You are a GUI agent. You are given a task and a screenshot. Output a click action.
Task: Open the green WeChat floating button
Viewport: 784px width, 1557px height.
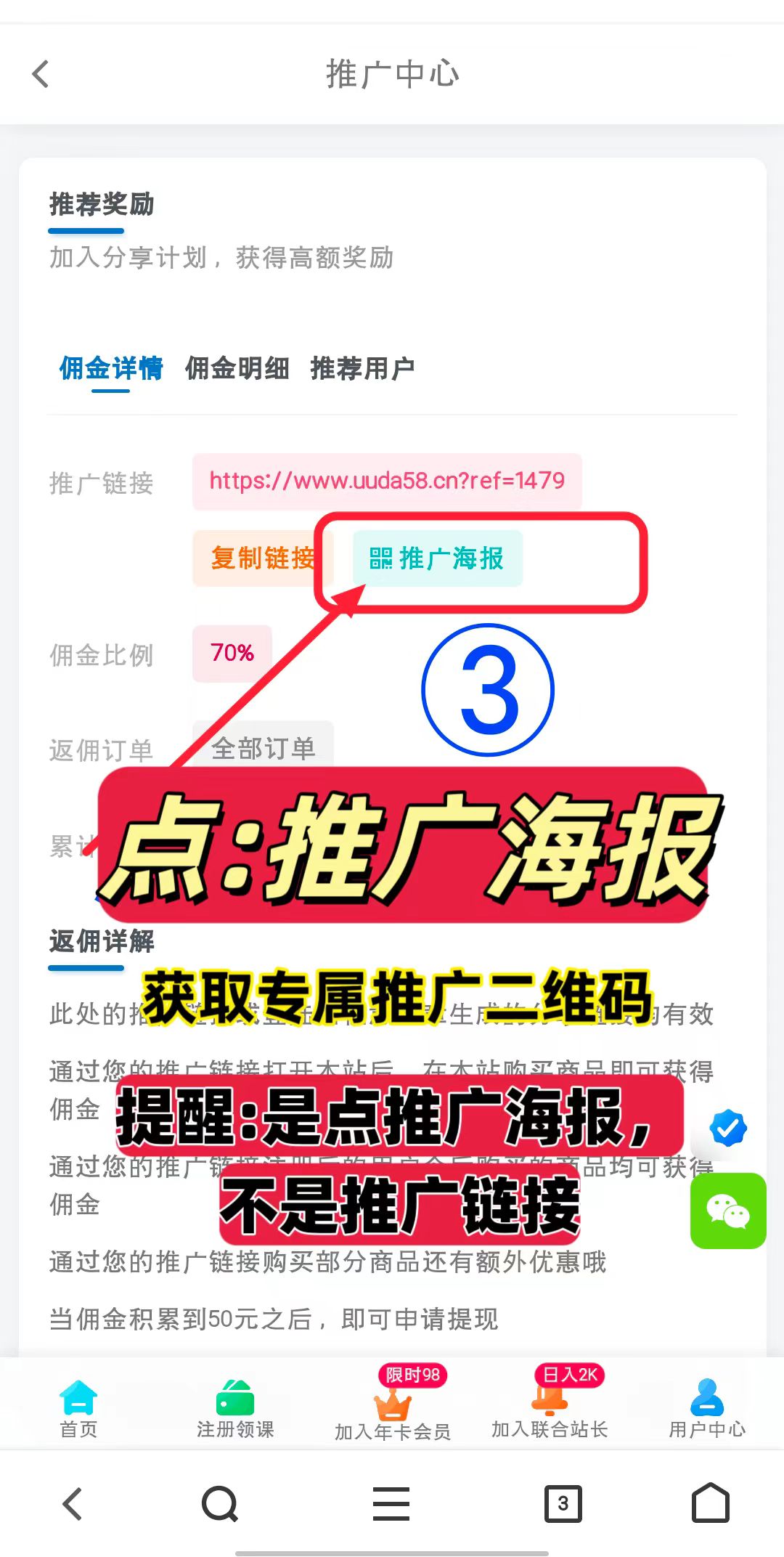click(x=728, y=1211)
